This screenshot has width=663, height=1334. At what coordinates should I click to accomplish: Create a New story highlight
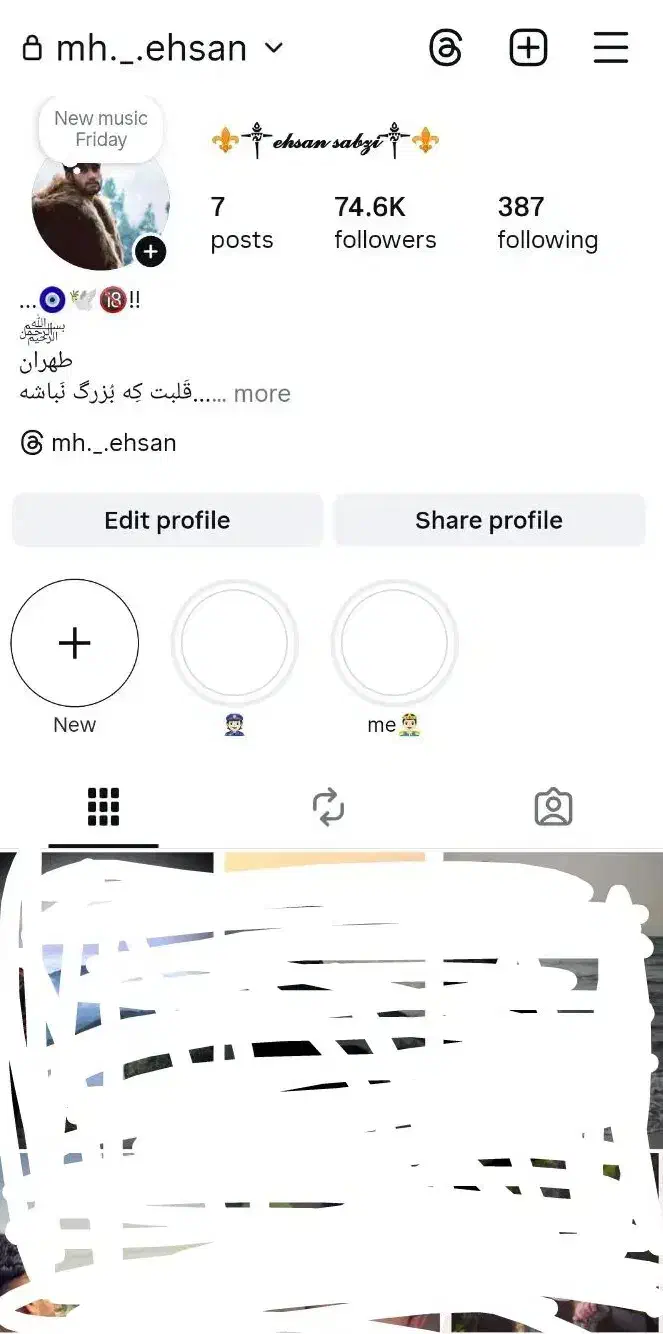click(75, 643)
